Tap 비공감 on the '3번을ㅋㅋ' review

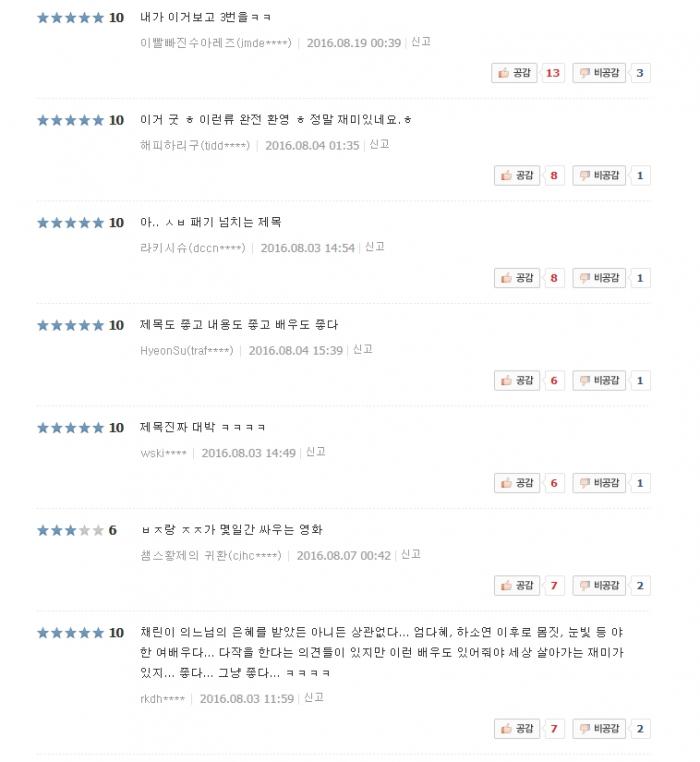click(x=599, y=73)
